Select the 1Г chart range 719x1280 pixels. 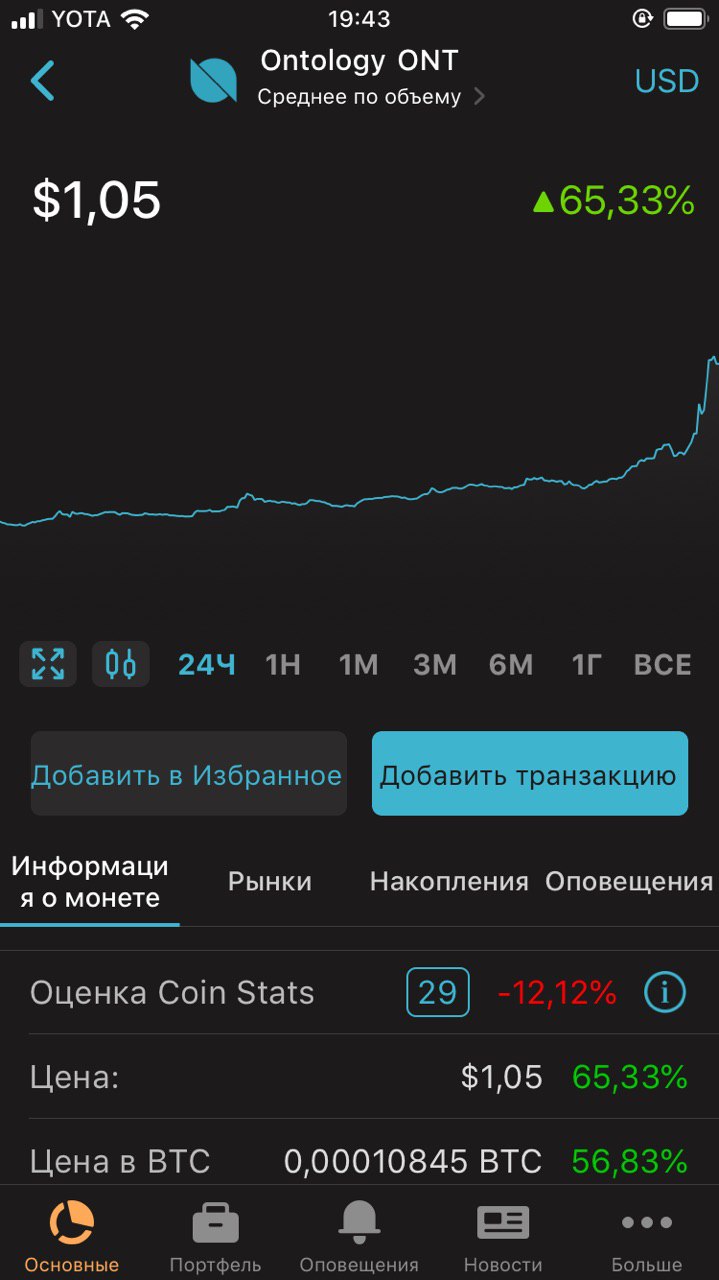[x=585, y=665]
